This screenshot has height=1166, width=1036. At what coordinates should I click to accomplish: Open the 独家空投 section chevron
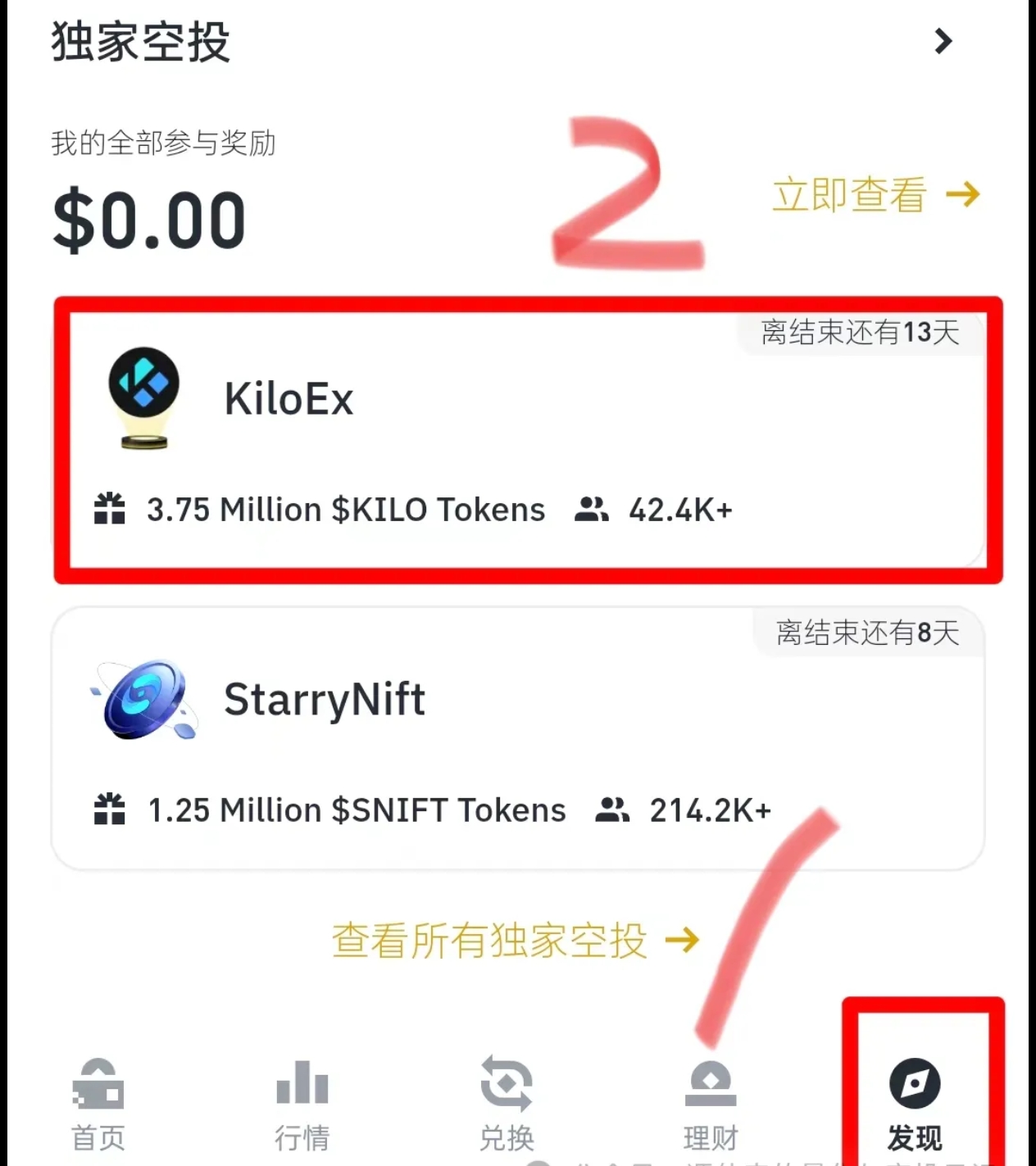pyautogui.click(x=943, y=41)
